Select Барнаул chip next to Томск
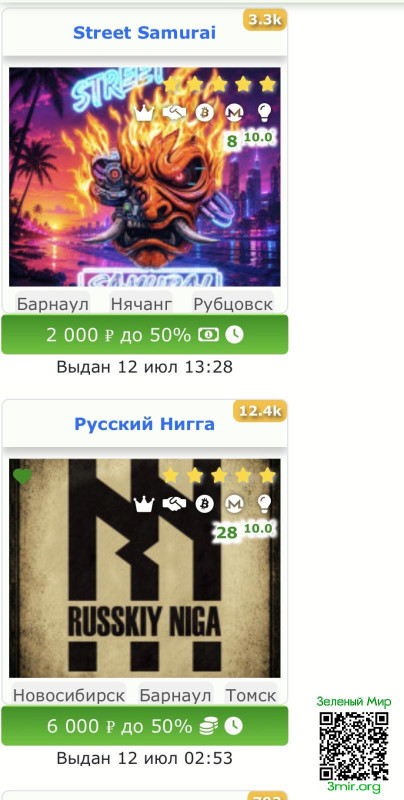This screenshot has height=800, width=404. 175,695
